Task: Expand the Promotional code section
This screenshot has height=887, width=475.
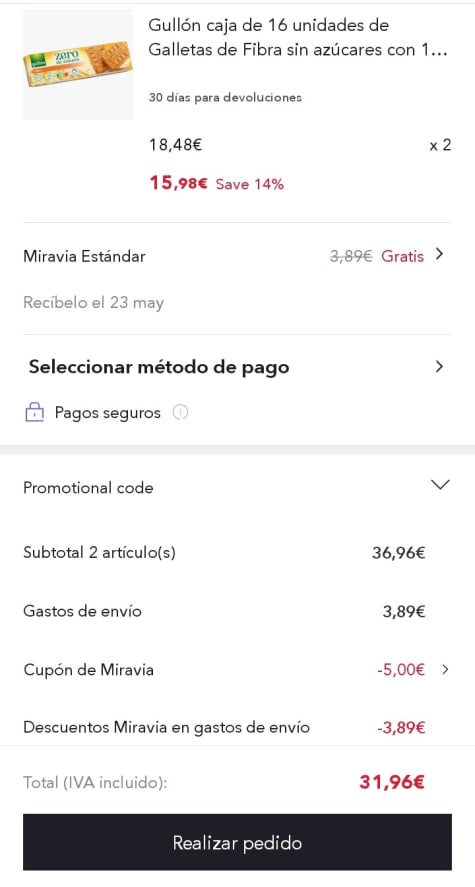Action: point(237,486)
